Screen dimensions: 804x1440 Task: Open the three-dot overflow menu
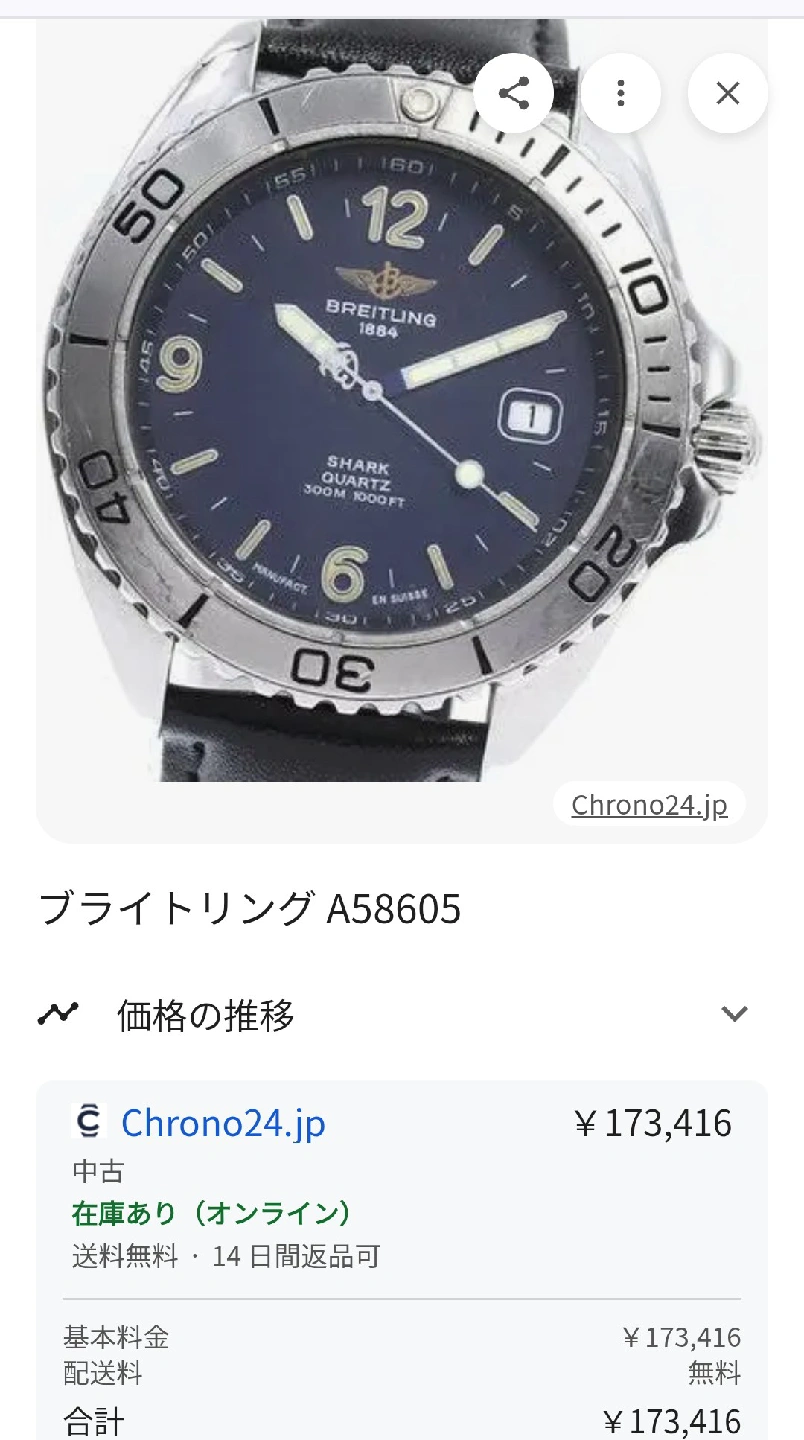pyautogui.click(x=621, y=94)
